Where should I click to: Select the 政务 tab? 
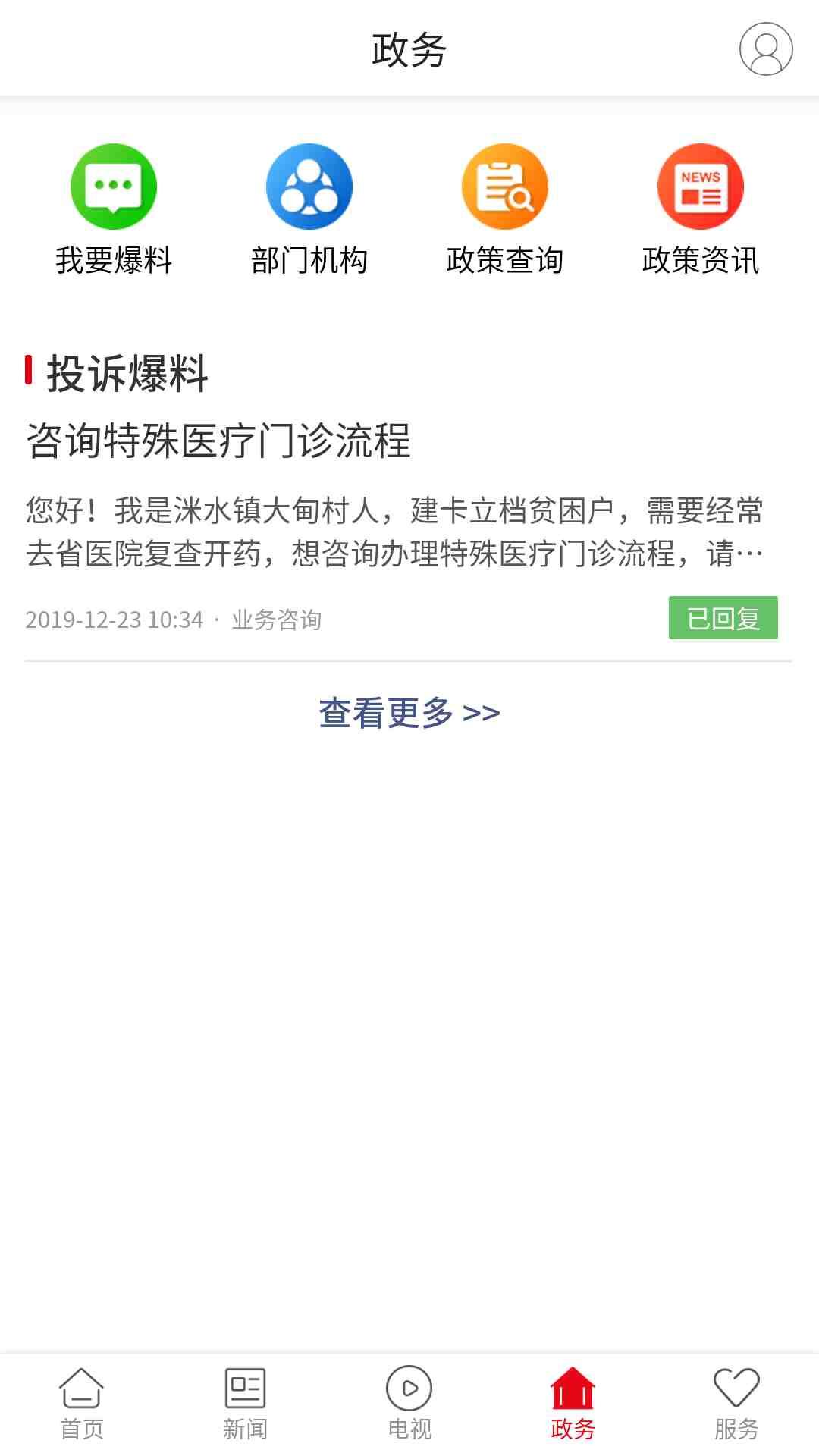pyautogui.click(x=573, y=1403)
